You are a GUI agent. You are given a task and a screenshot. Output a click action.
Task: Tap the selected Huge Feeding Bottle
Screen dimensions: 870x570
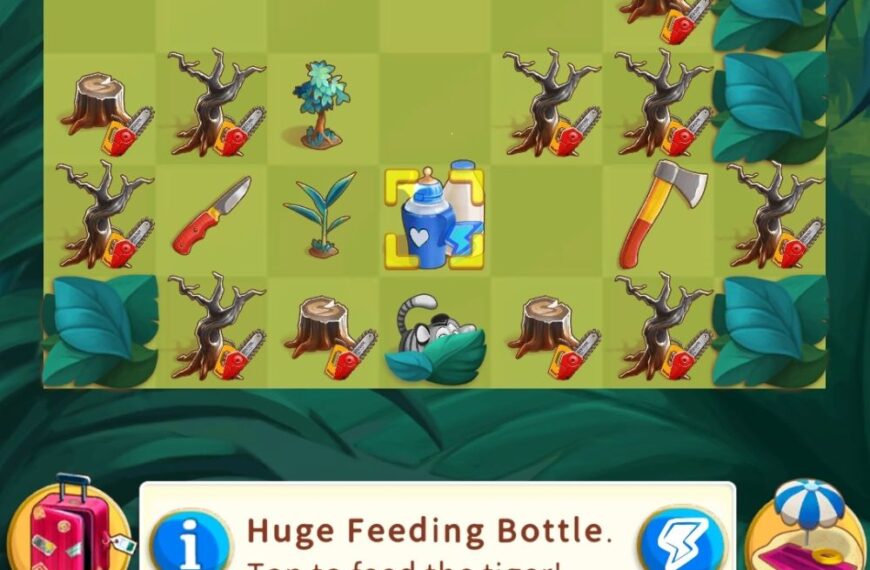pyautogui.click(x=434, y=220)
